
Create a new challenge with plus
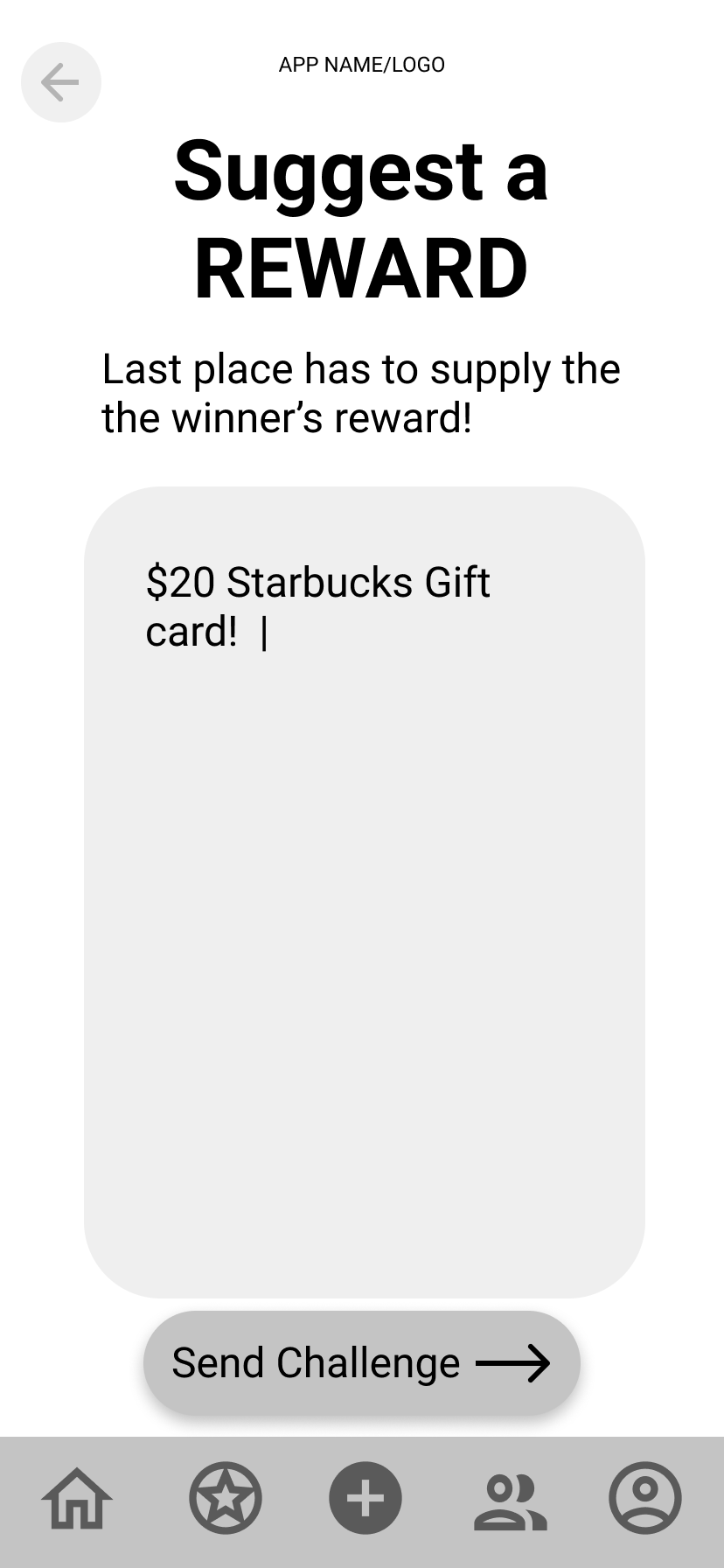365,1498
